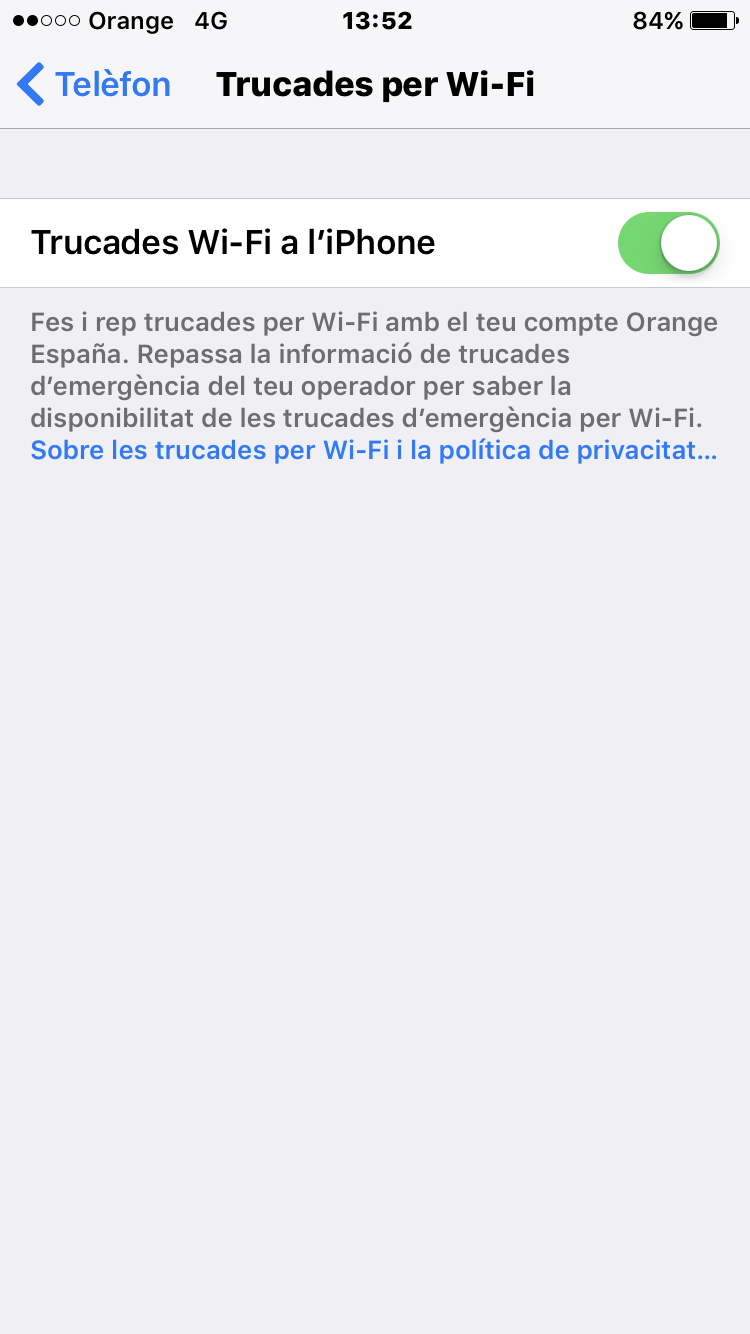Go back to Telèfon settings
Viewport: 750px width, 1334px height.
click(x=94, y=85)
